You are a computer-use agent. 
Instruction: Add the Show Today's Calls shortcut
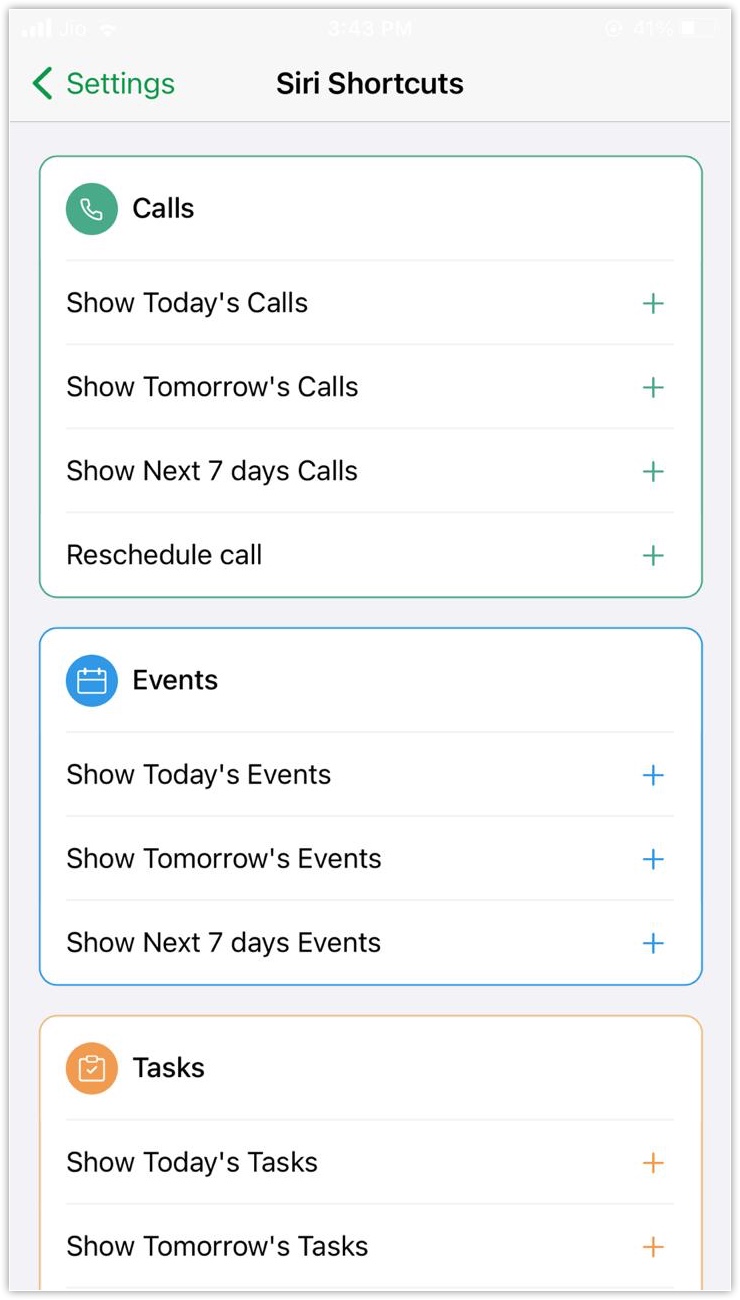click(653, 303)
